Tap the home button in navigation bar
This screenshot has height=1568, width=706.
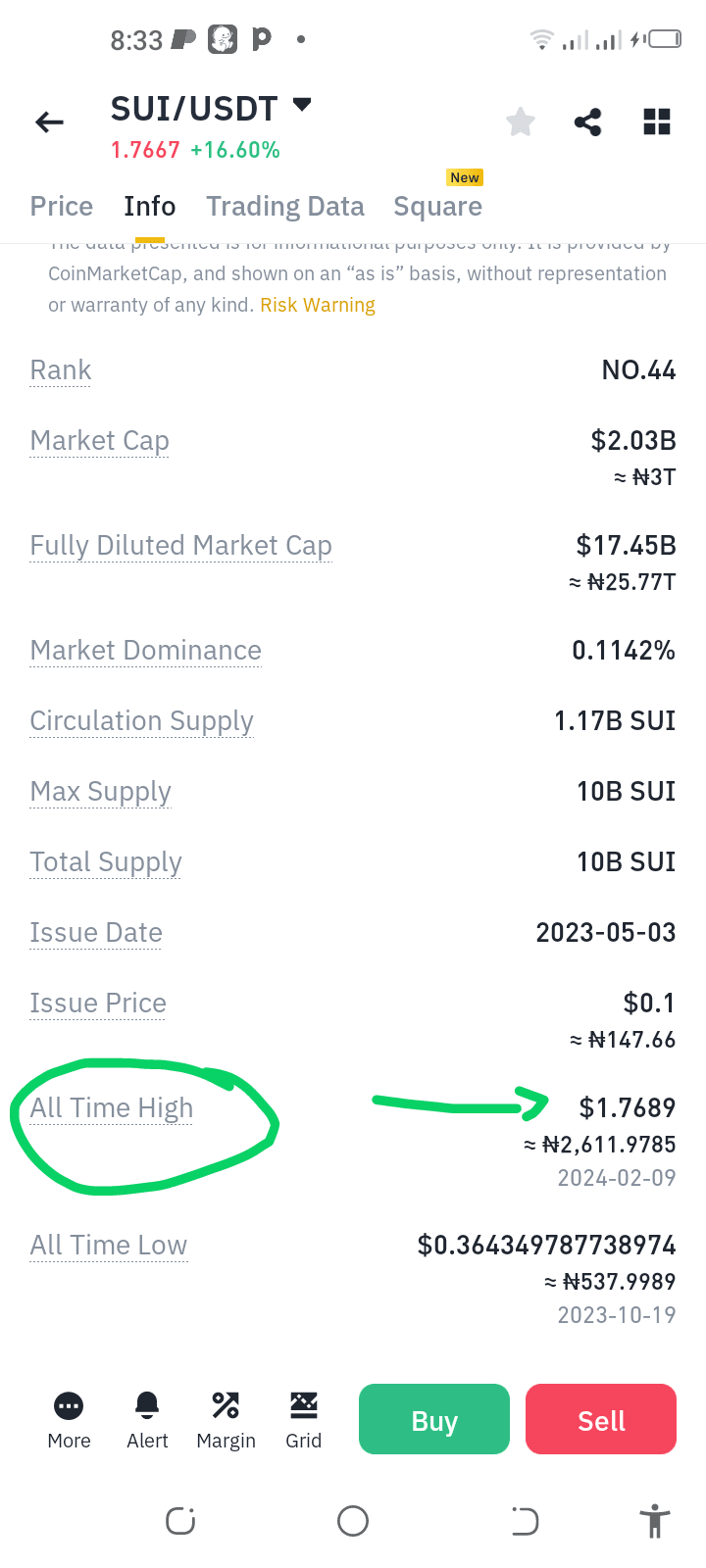point(353,1521)
